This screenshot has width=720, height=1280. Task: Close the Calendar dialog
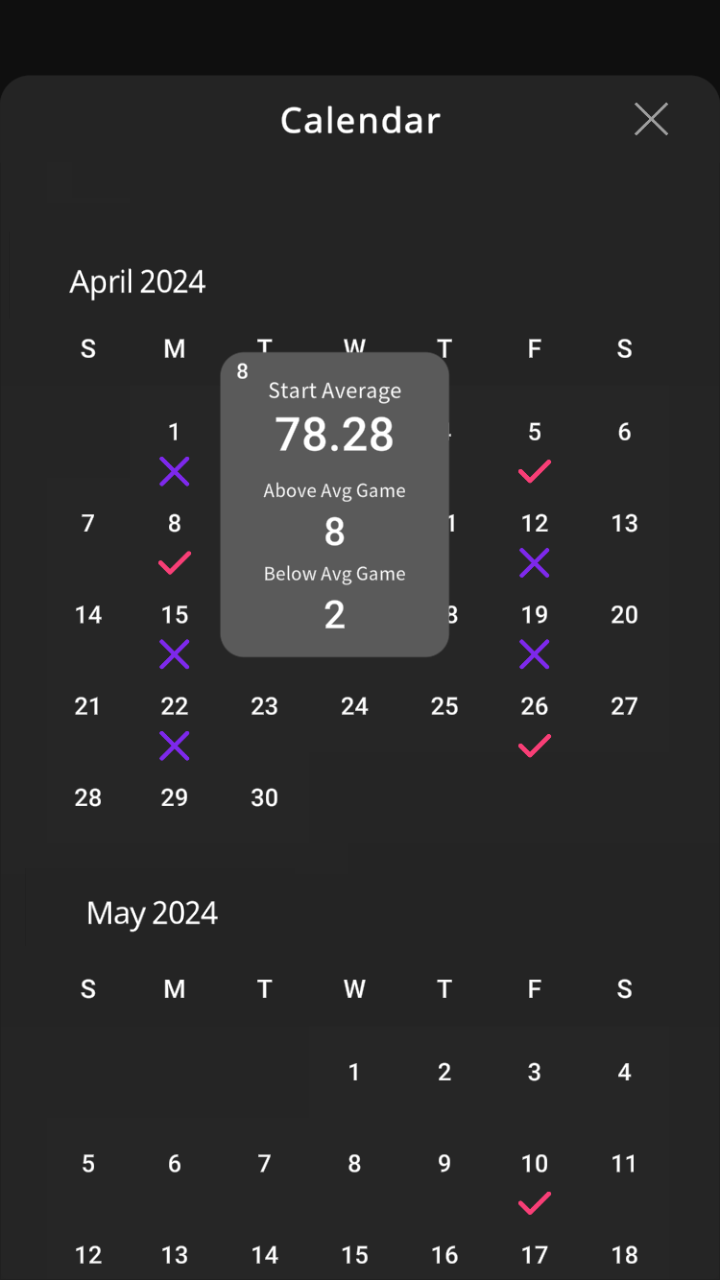point(651,120)
